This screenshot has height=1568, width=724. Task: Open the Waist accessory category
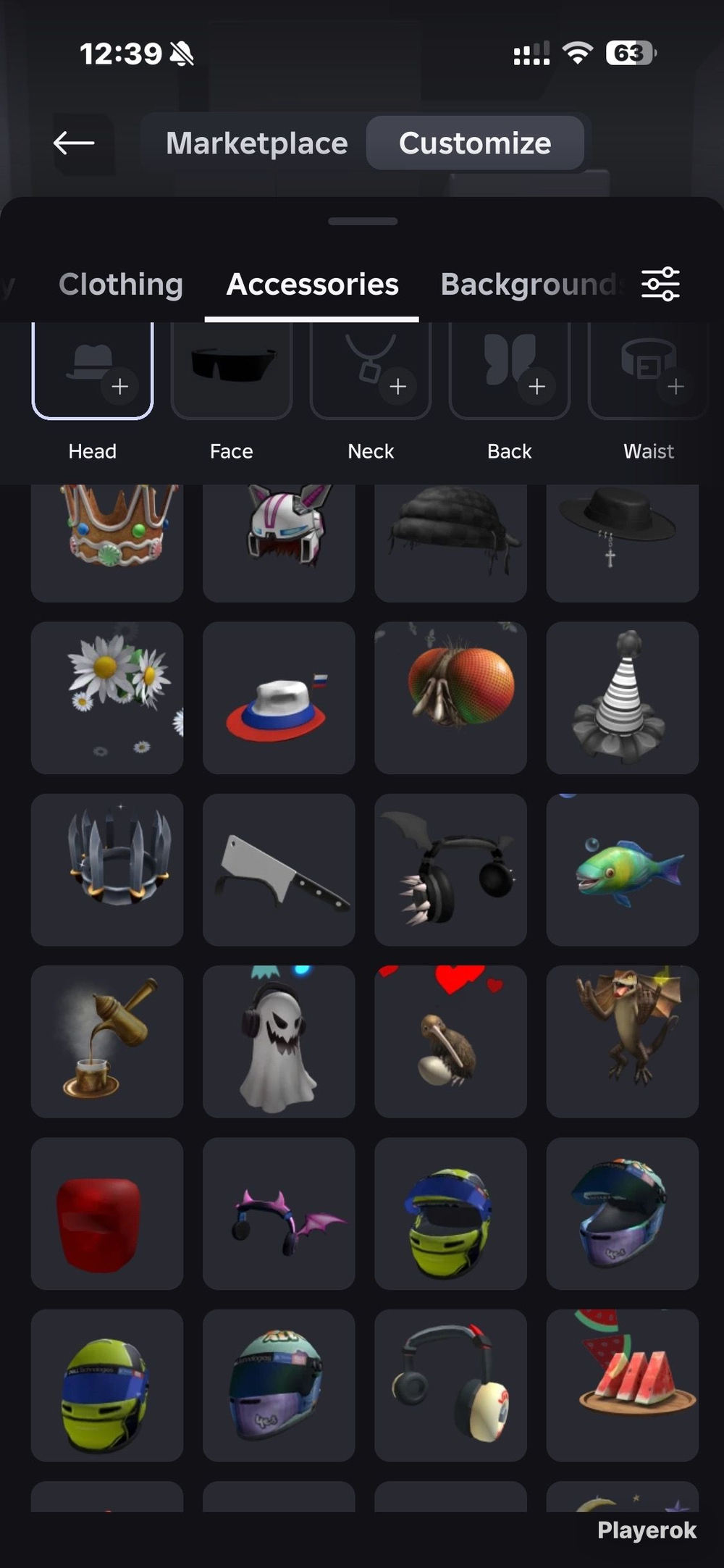coord(649,391)
